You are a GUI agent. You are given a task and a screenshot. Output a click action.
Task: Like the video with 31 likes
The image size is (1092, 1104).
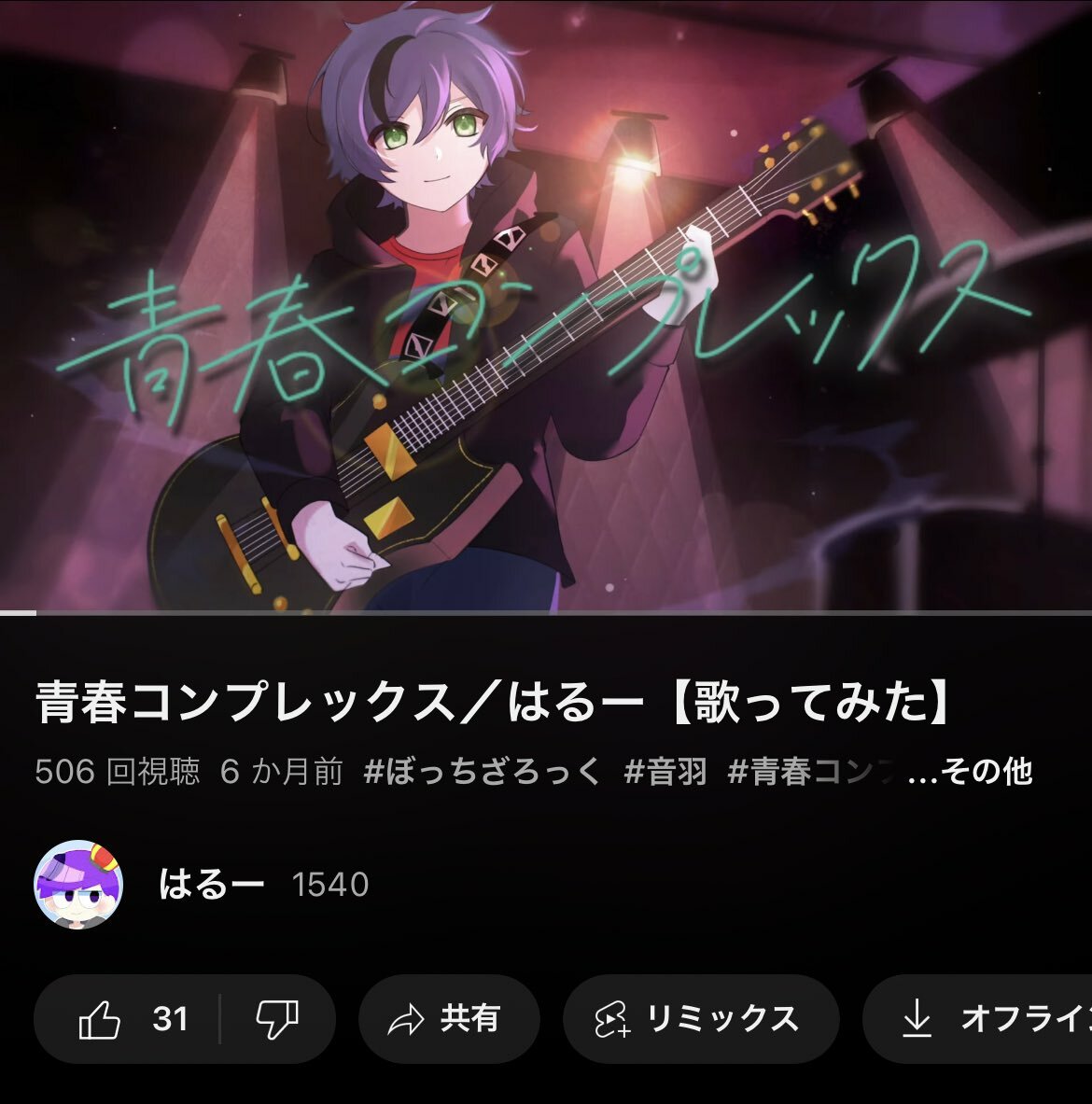pos(131,1019)
